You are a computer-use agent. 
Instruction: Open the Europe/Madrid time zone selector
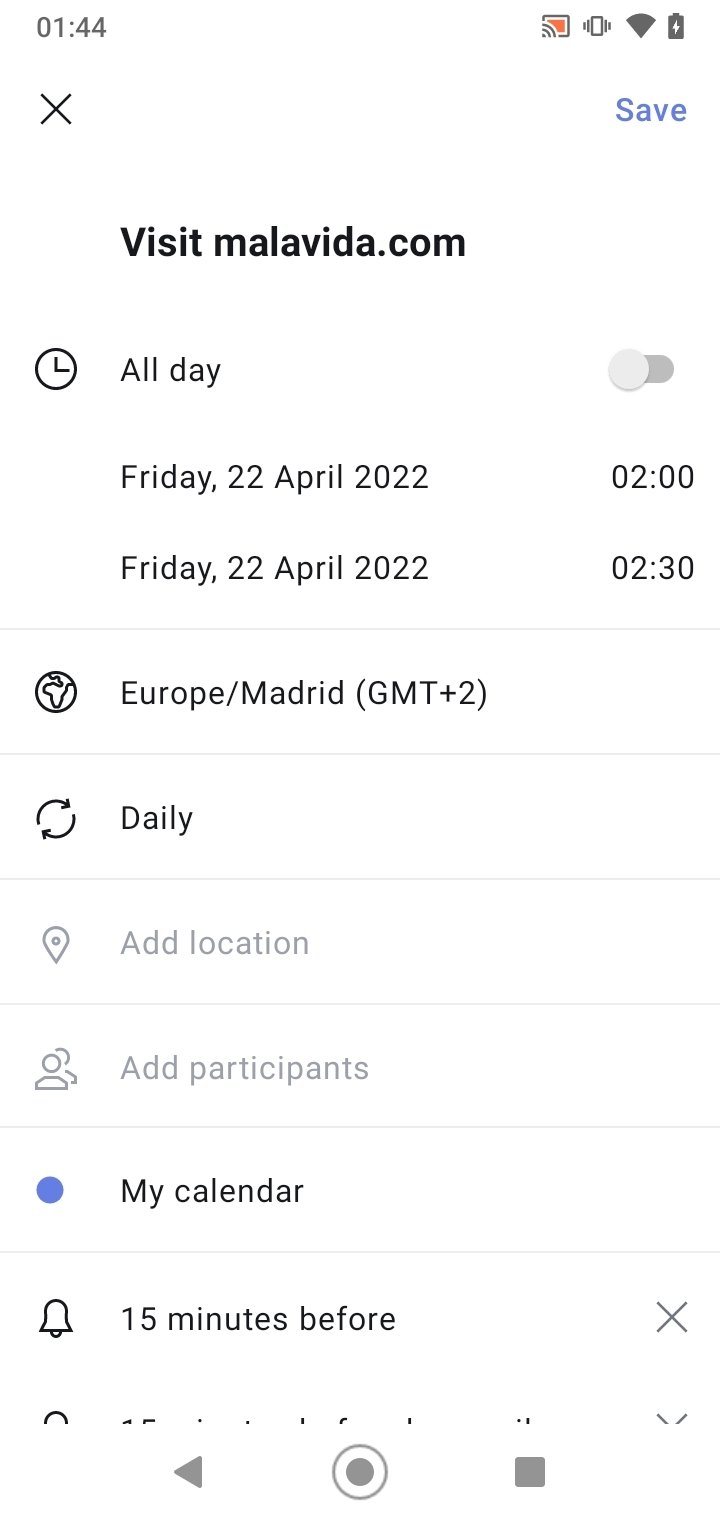coord(360,692)
